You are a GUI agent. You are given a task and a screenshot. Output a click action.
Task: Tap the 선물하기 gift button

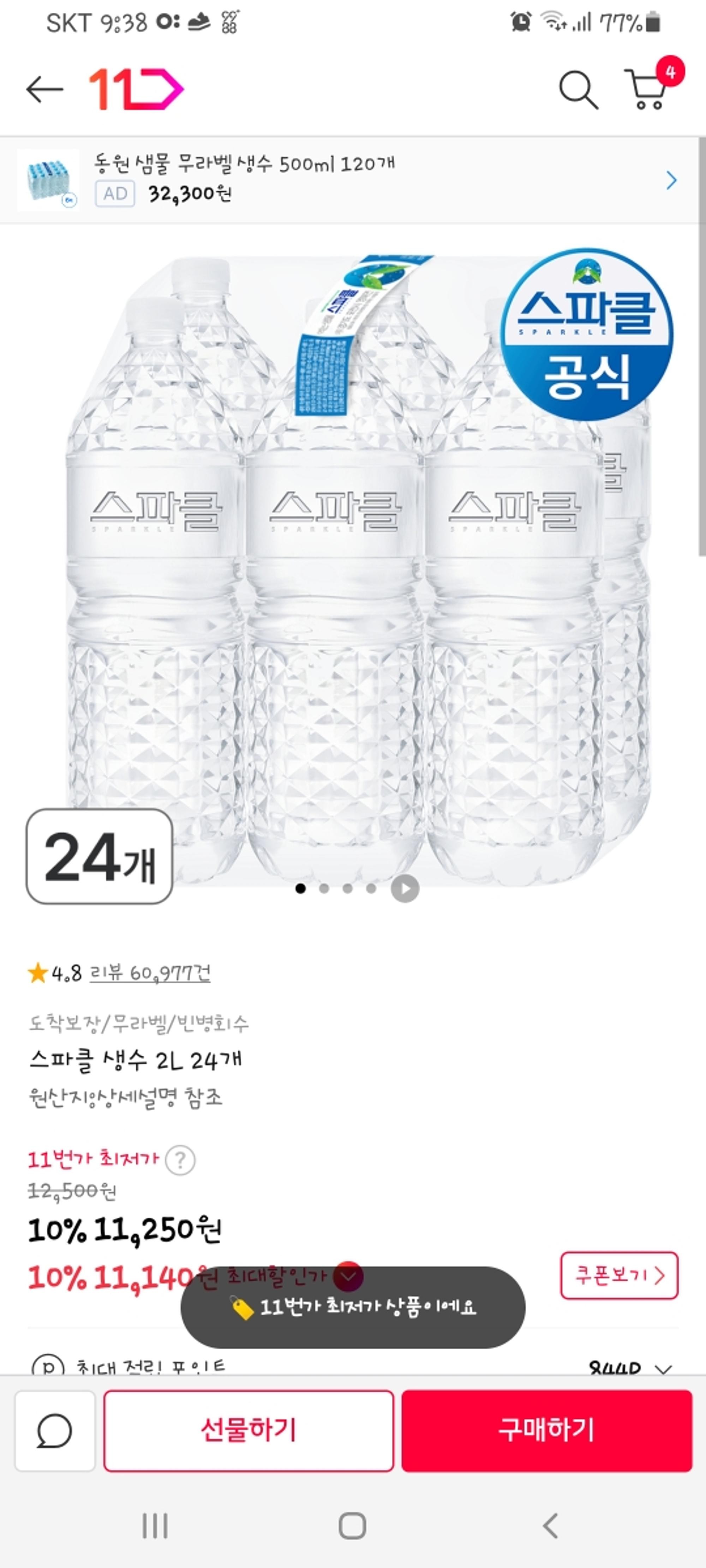point(249,1430)
